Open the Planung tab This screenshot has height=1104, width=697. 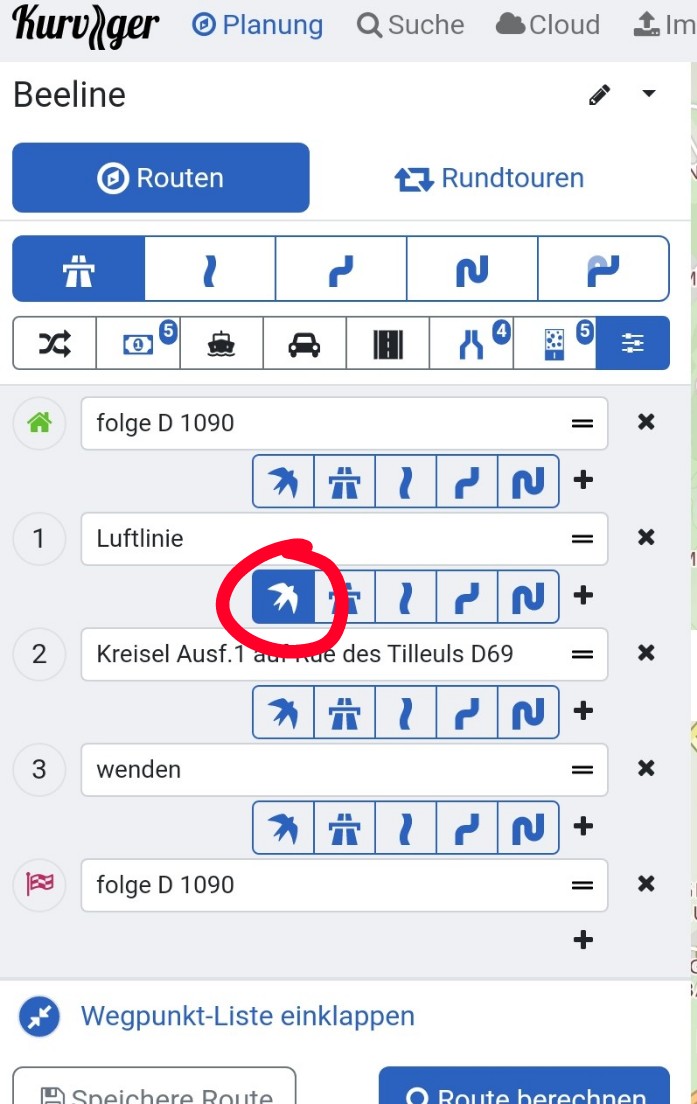(x=258, y=25)
